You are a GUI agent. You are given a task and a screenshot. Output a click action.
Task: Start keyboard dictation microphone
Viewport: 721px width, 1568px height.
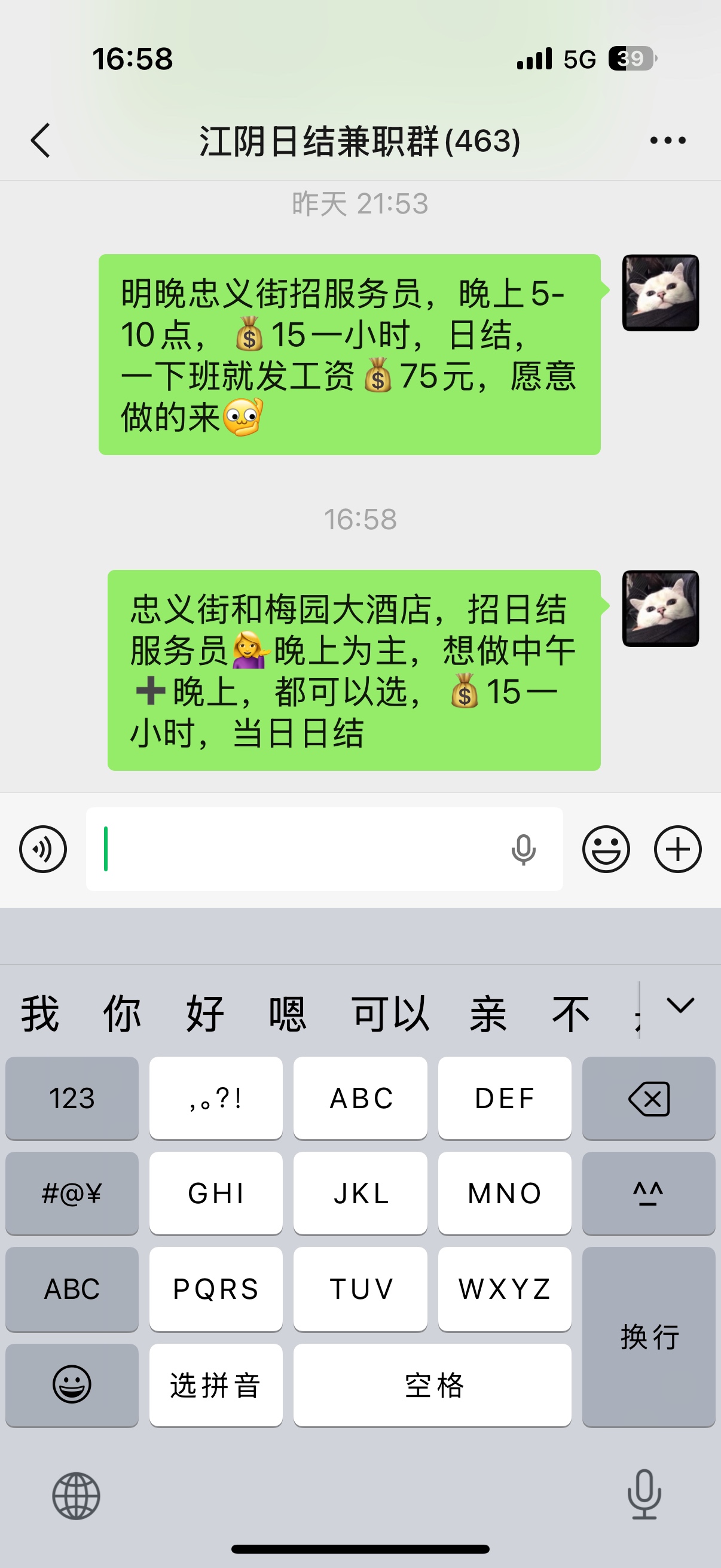coord(644,1494)
